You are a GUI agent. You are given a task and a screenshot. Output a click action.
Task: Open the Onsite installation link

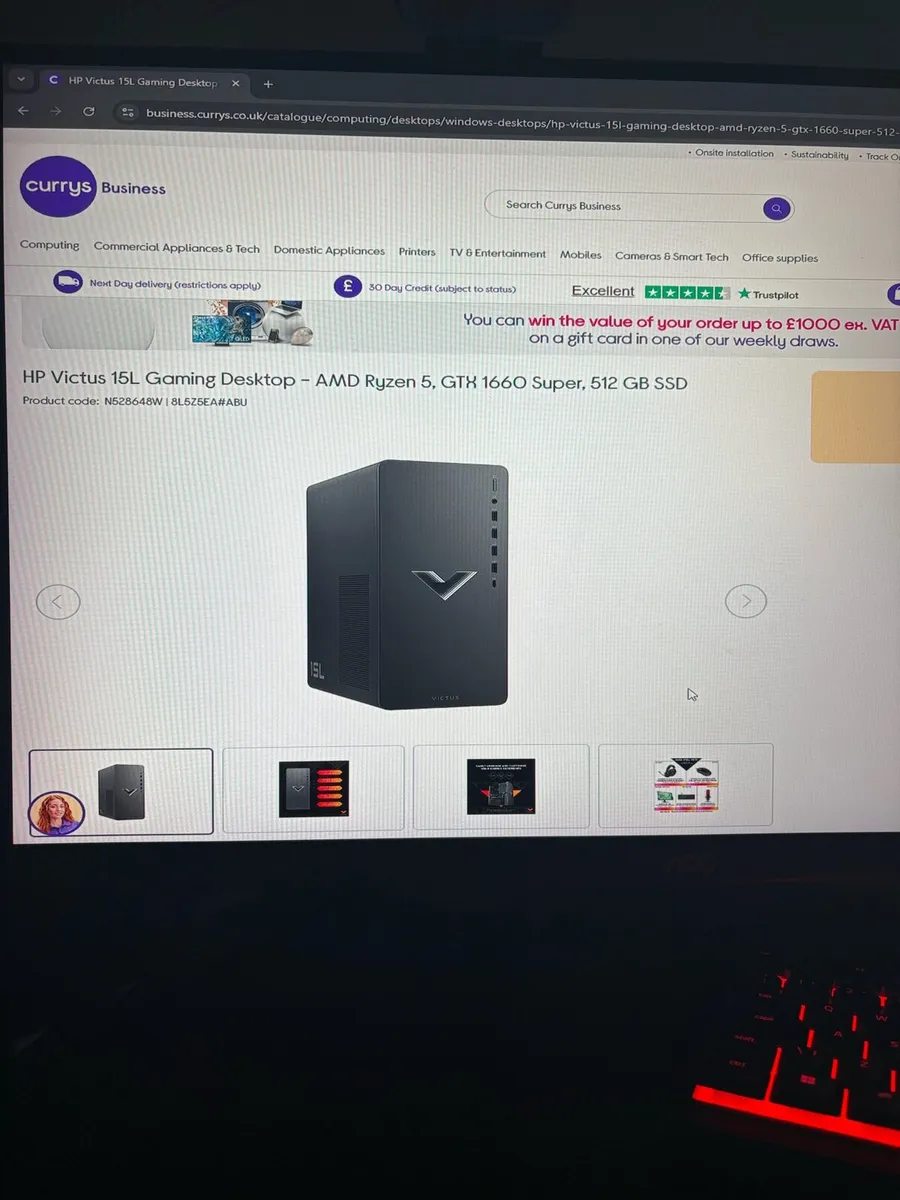pyautogui.click(x=735, y=154)
